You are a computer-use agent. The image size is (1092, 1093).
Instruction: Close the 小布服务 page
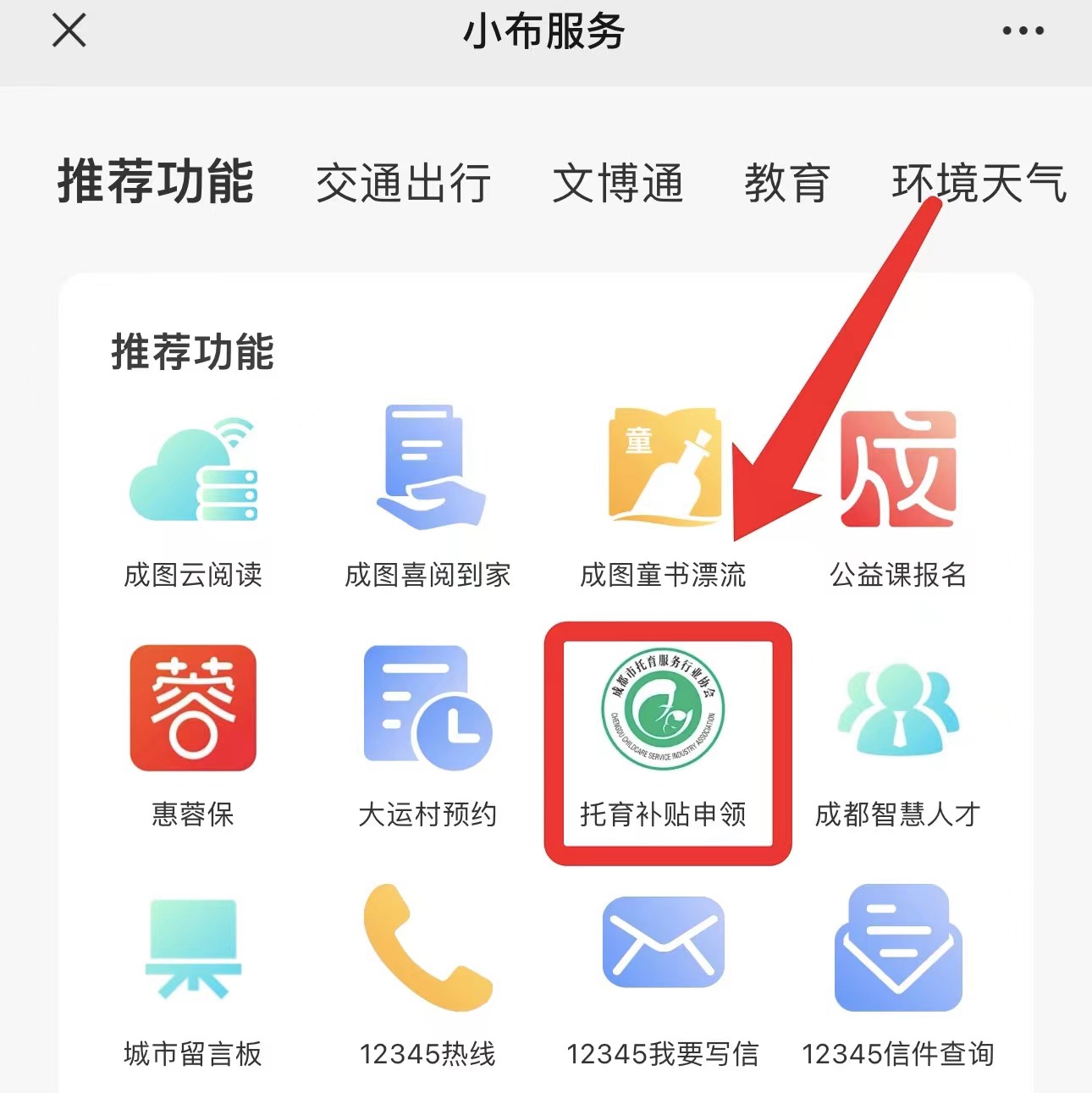tap(69, 32)
